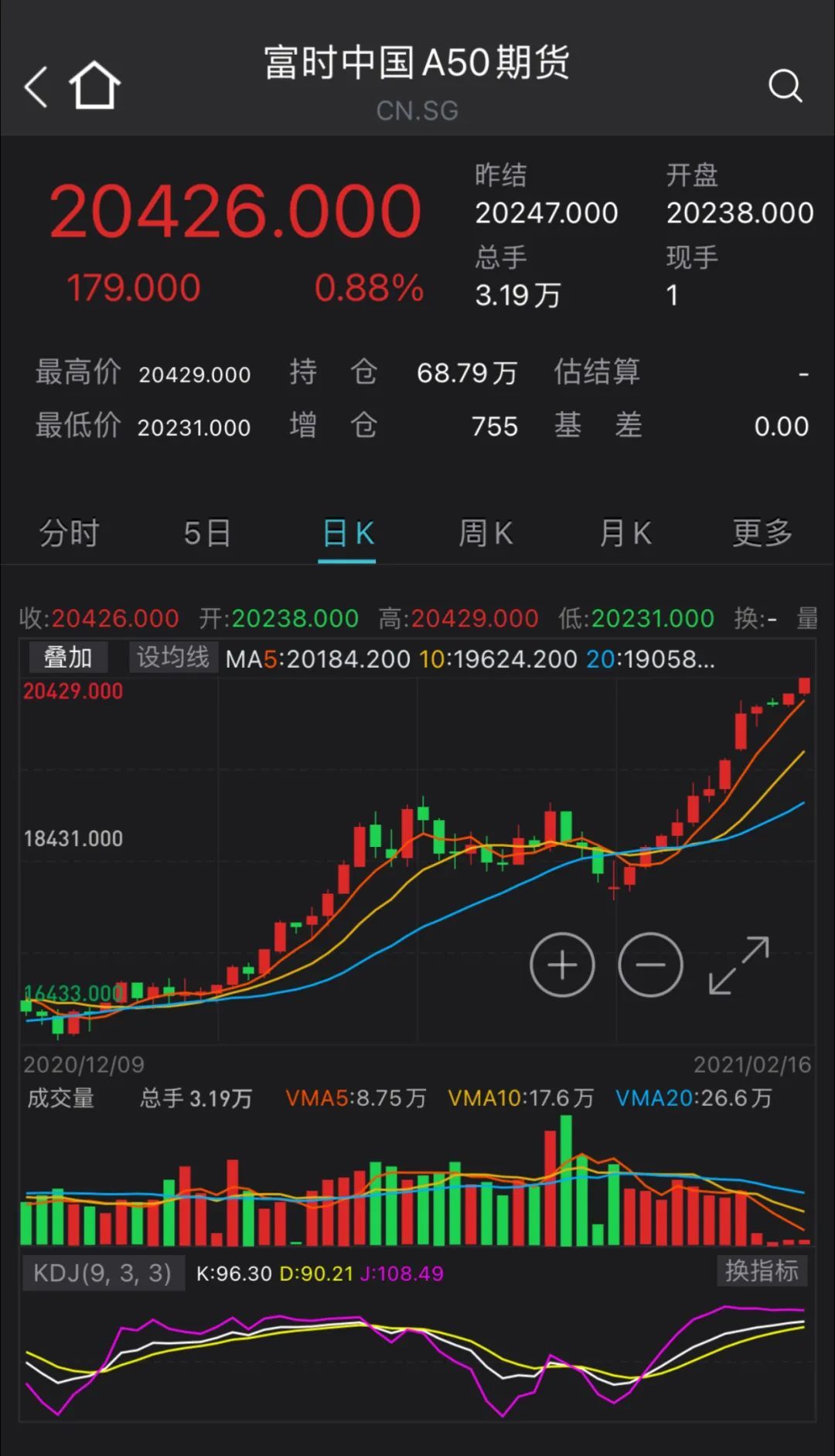The width and height of the screenshot is (835, 1456).
Task: Go back using the arrow icon
Action: pyautogui.click(x=36, y=86)
